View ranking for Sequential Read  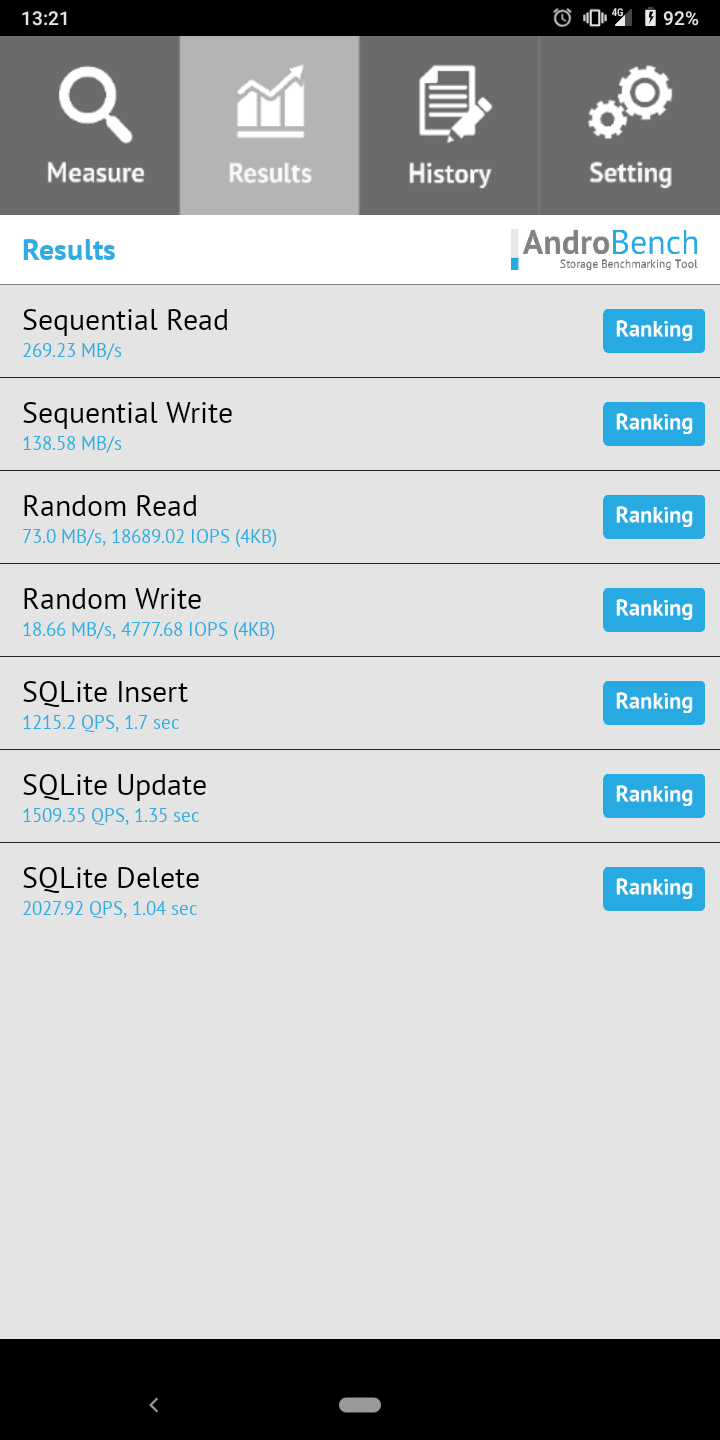654,331
